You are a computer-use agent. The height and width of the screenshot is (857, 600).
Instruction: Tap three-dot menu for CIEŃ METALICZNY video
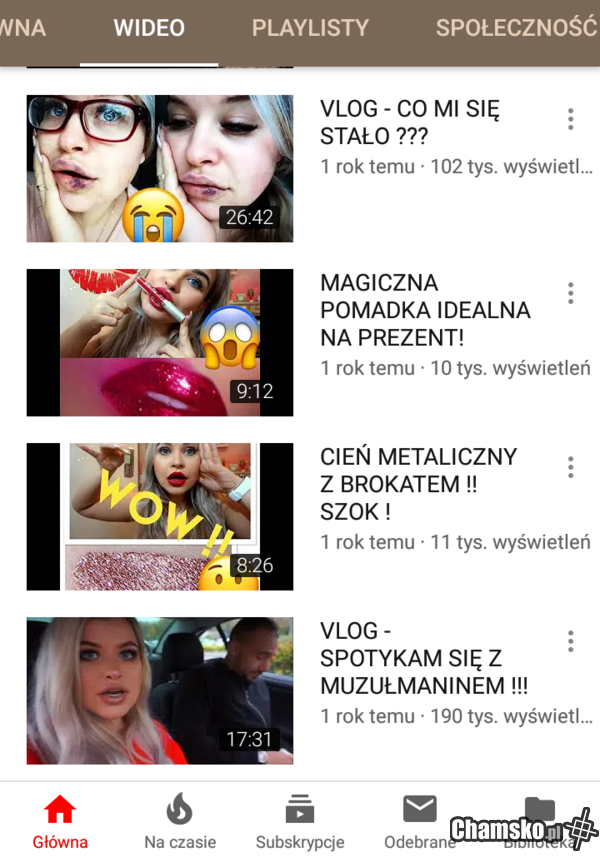click(570, 467)
